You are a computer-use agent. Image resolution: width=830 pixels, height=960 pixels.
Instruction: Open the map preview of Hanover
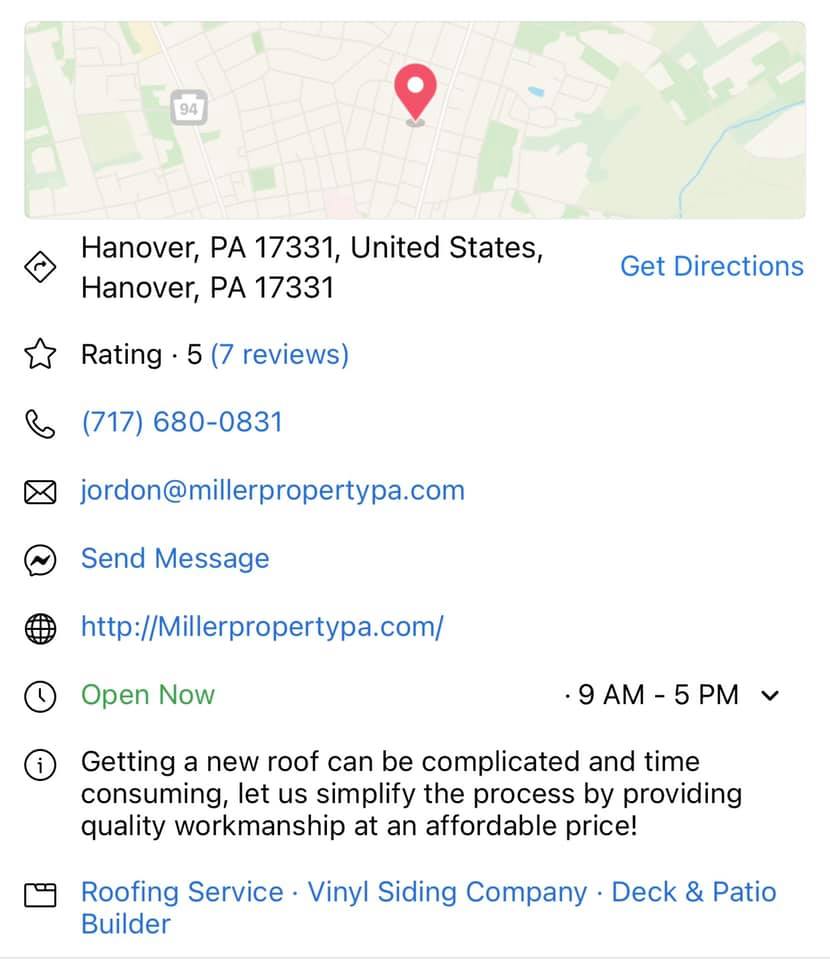(x=414, y=120)
